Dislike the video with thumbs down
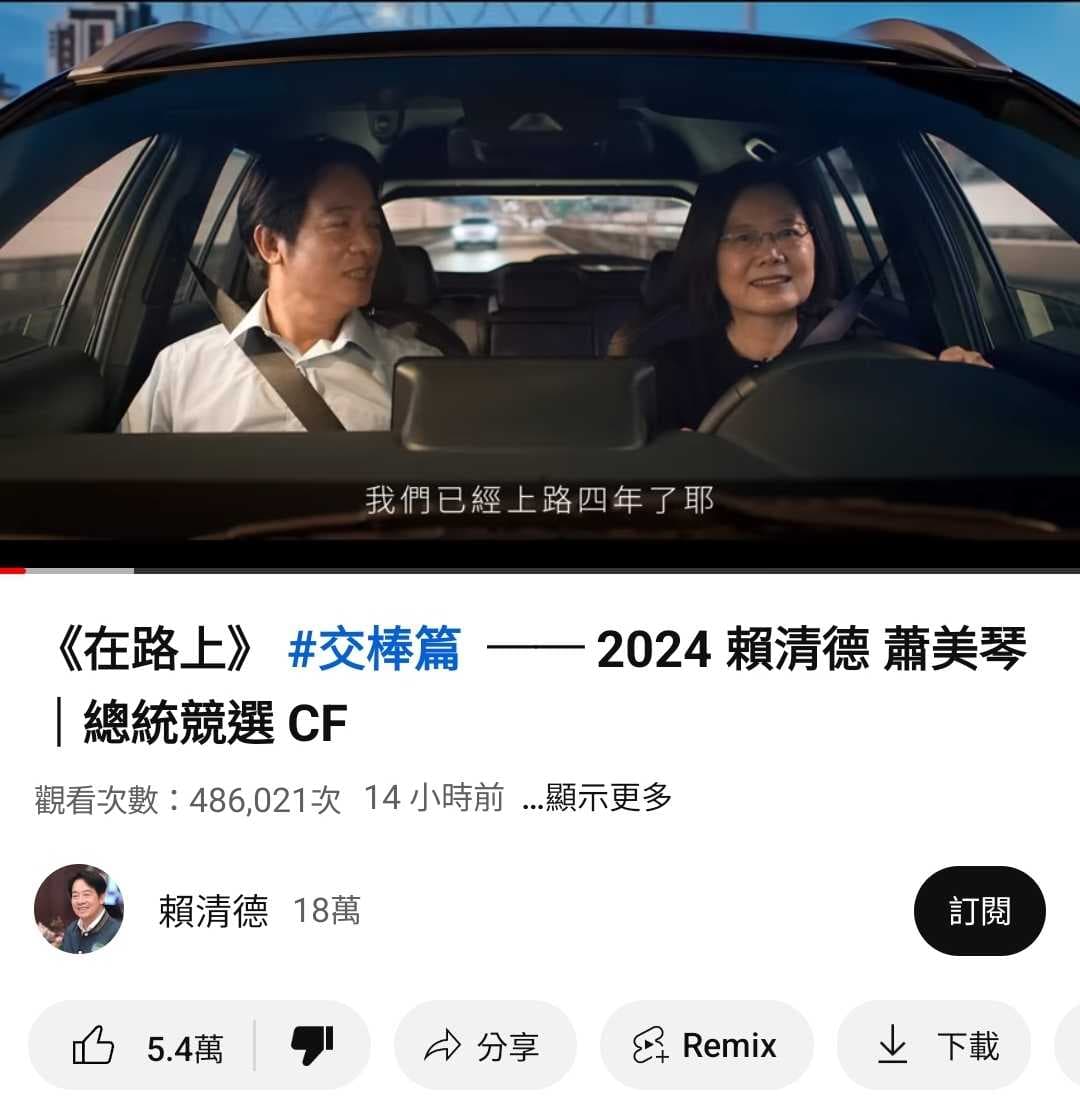The width and height of the screenshot is (1080, 1114). click(312, 1046)
